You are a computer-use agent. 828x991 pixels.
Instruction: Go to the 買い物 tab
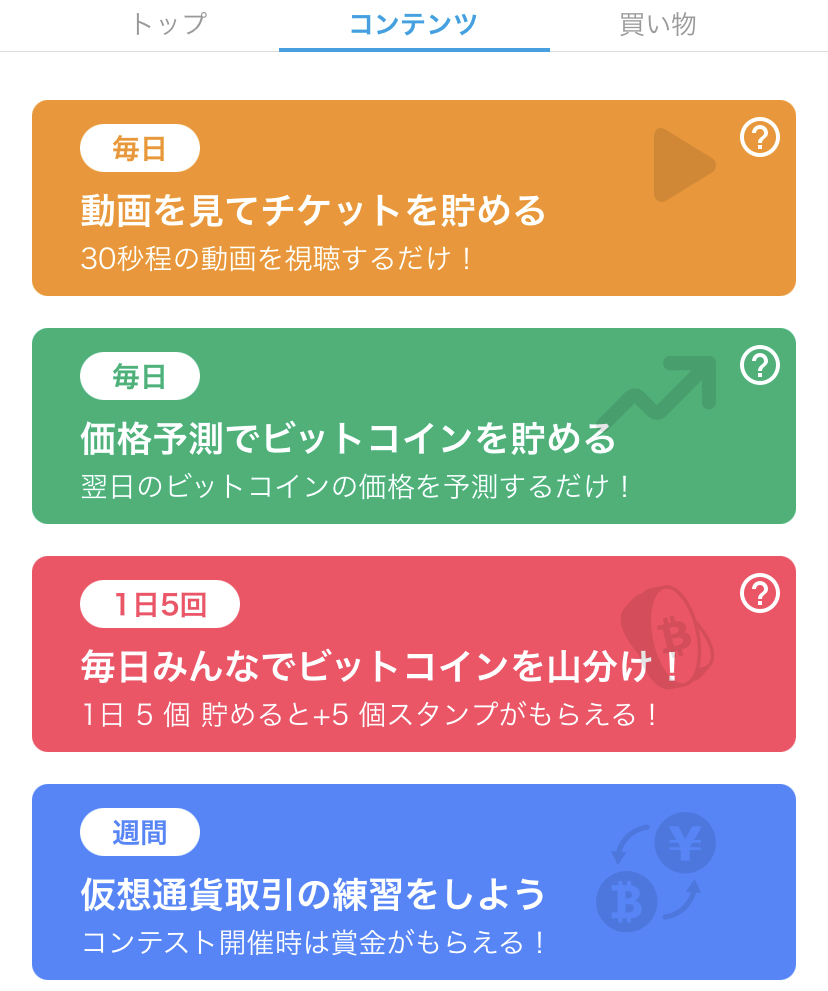pos(657,25)
